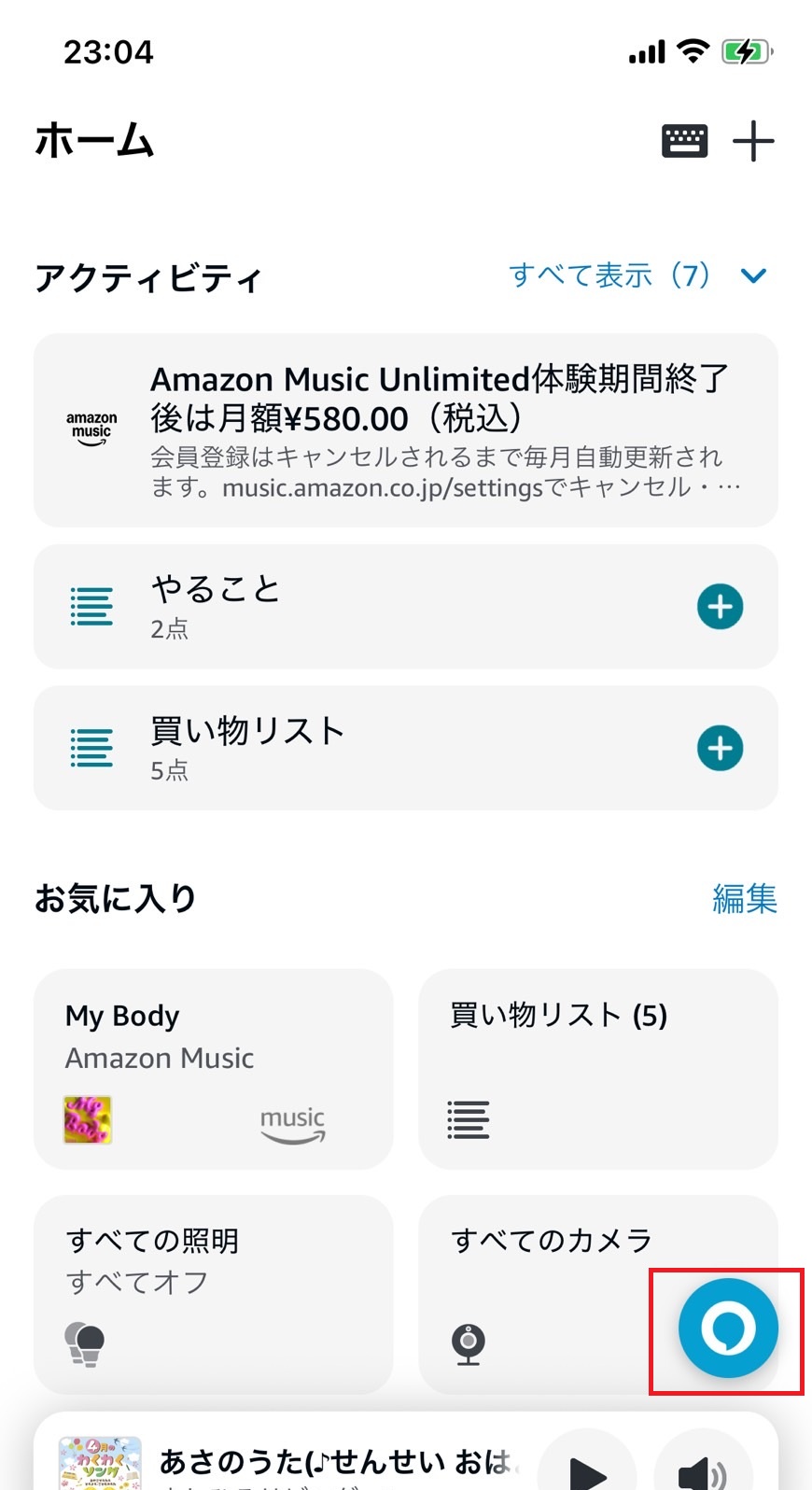Screen dimensions: 812x1490
Task: Tap the camera icon on すべてのカメラ card
Action: point(469,1344)
